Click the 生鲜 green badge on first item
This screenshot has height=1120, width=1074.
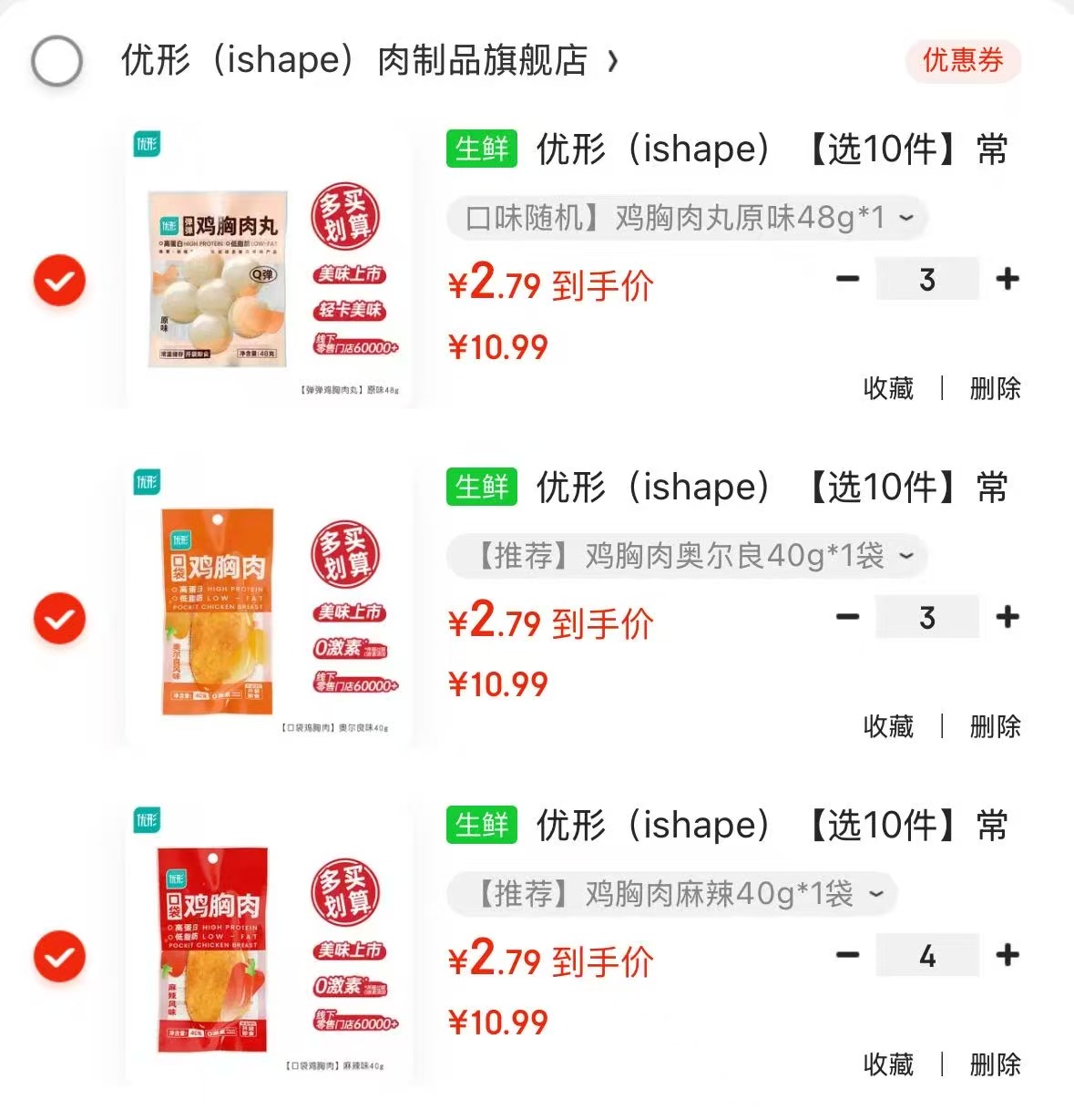[x=480, y=147]
